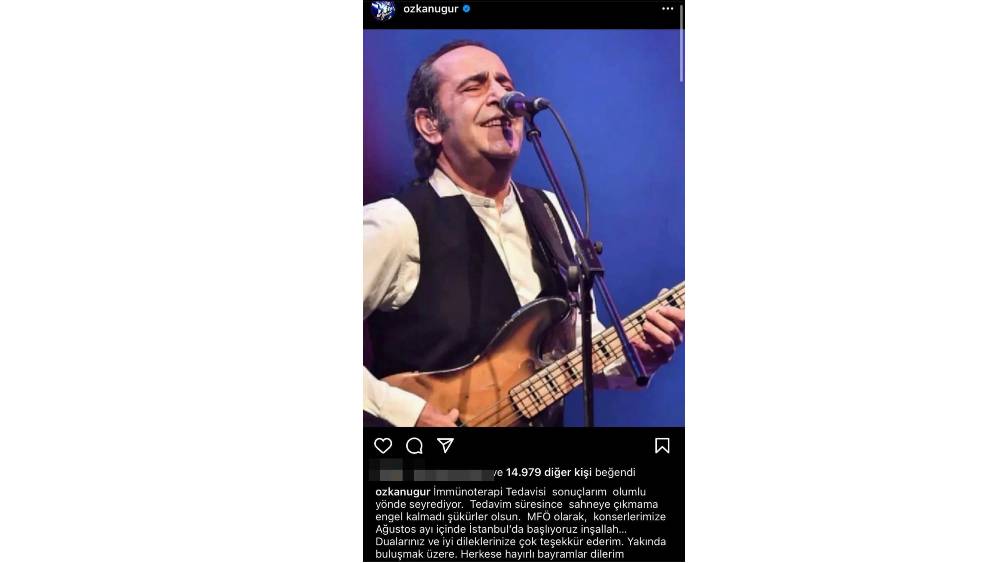Screen dimensions: 999x563
Task: Bookmark this post
Action: pos(662,446)
